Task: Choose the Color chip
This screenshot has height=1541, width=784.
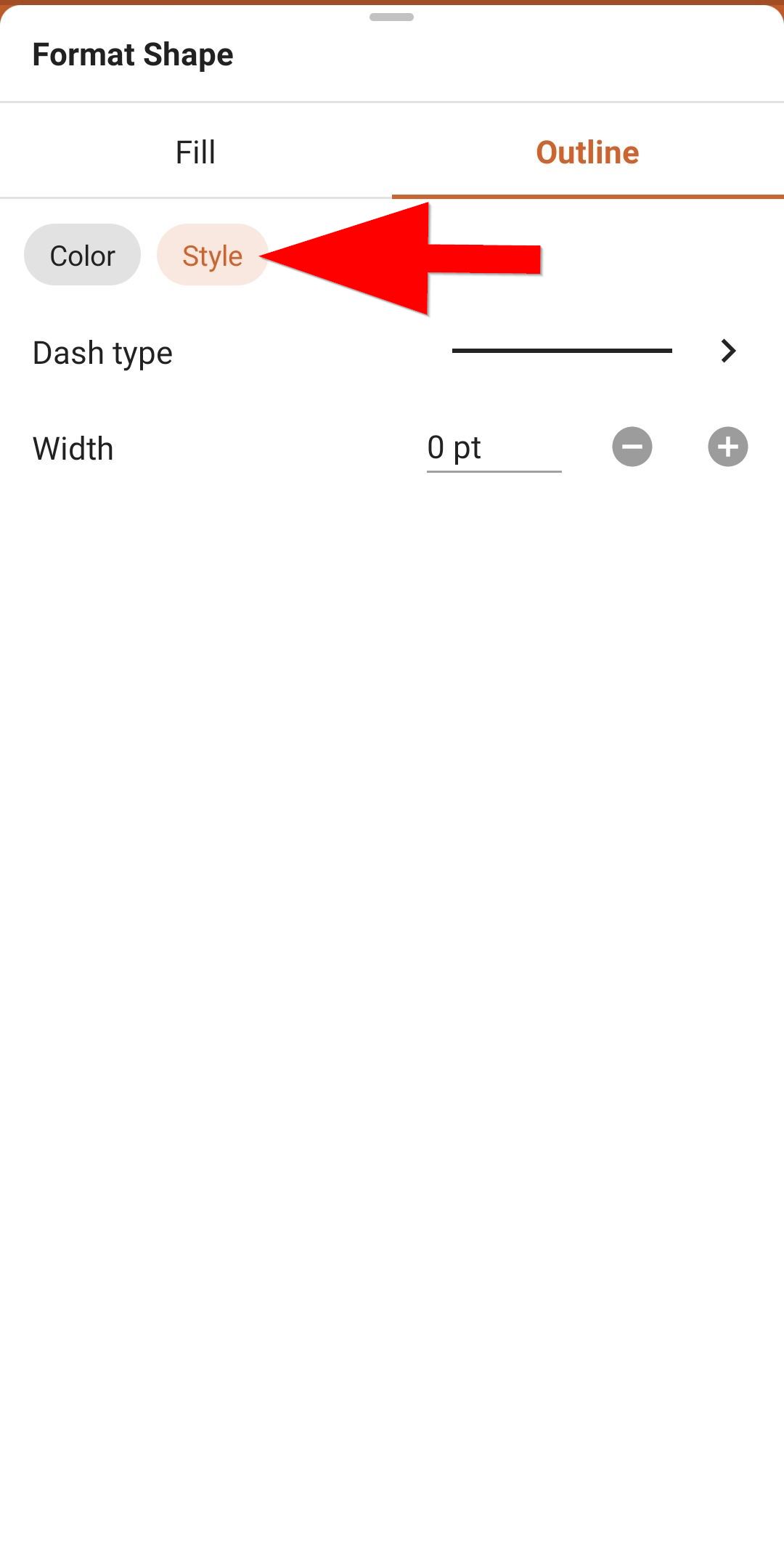Action: [x=82, y=255]
